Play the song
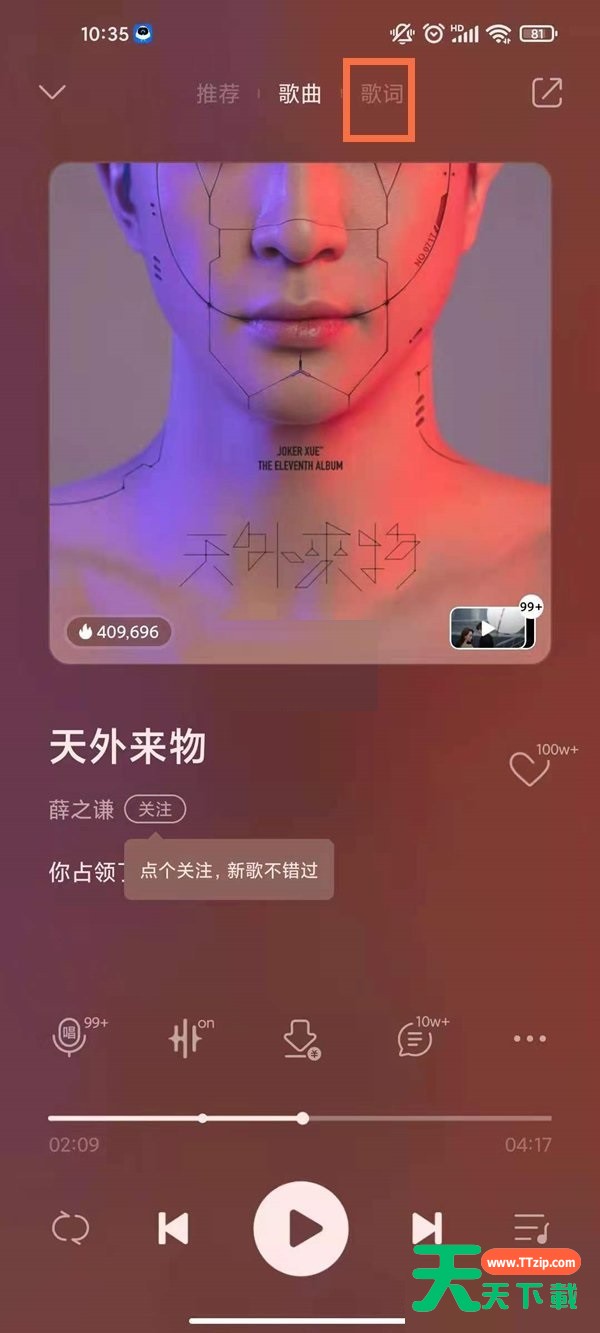The height and width of the screenshot is (1333, 600). pyautogui.click(x=301, y=1228)
